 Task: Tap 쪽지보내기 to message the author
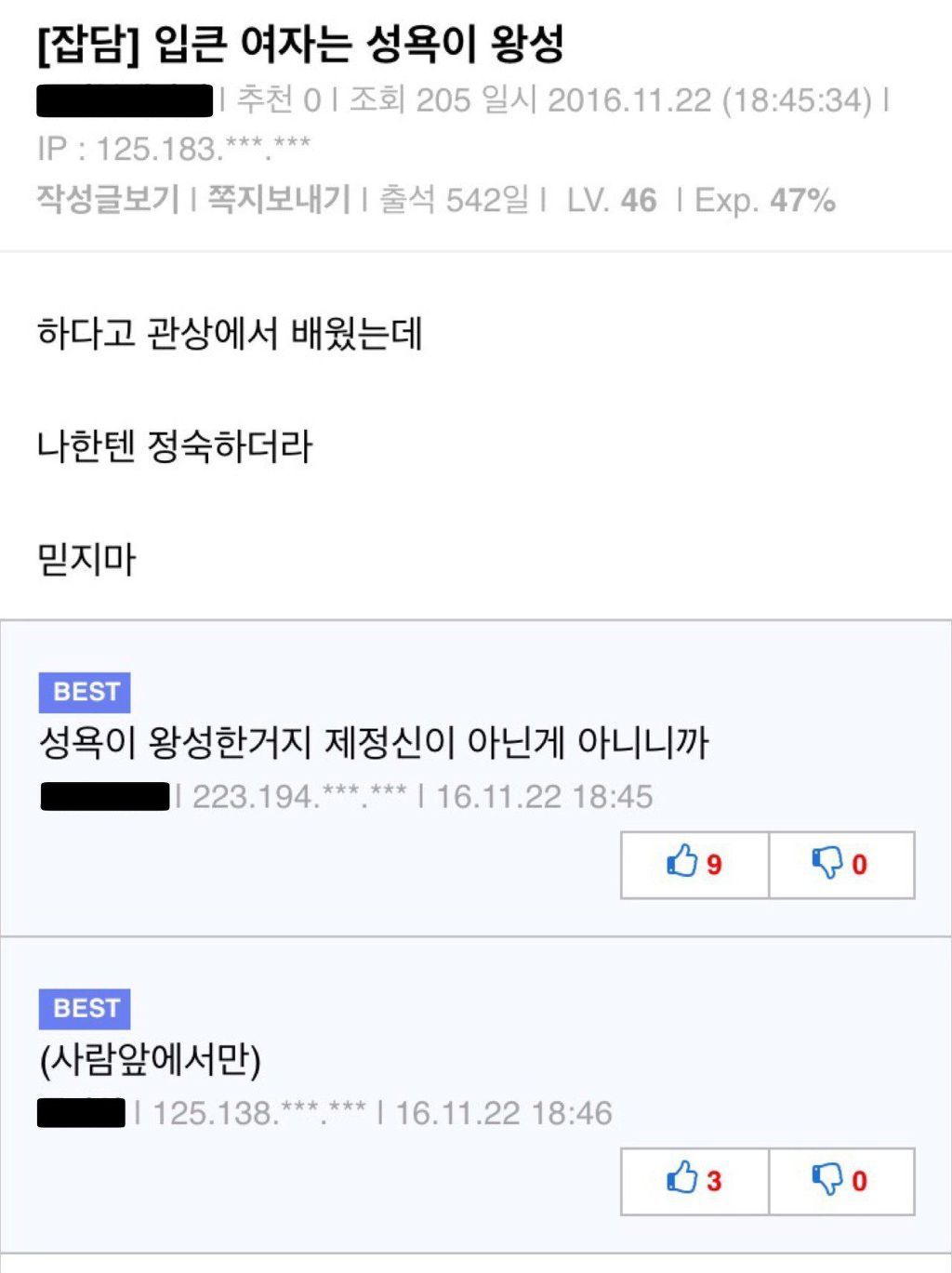(x=279, y=199)
